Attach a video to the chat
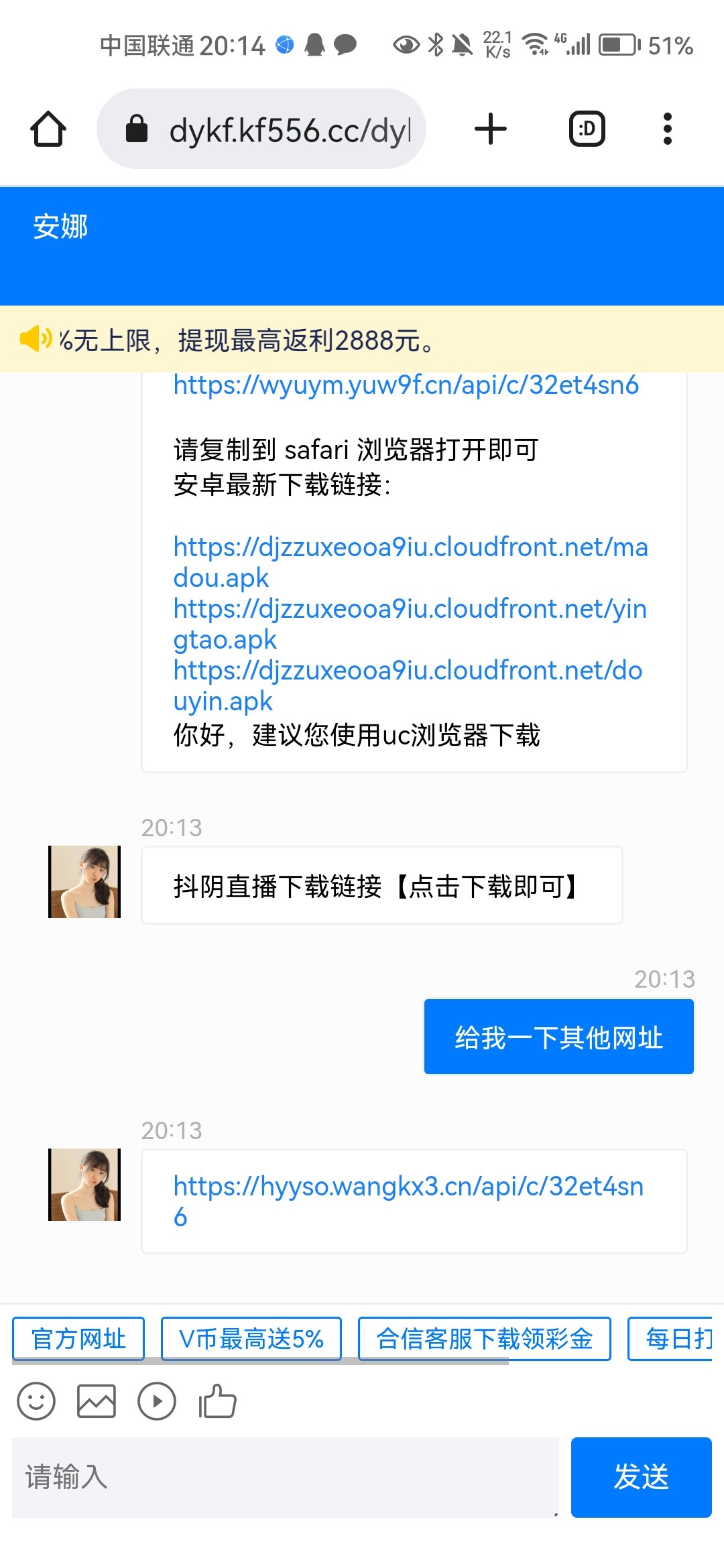Image resolution: width=724 pixels, height=1568 pixels. [x=156, y=1401]
